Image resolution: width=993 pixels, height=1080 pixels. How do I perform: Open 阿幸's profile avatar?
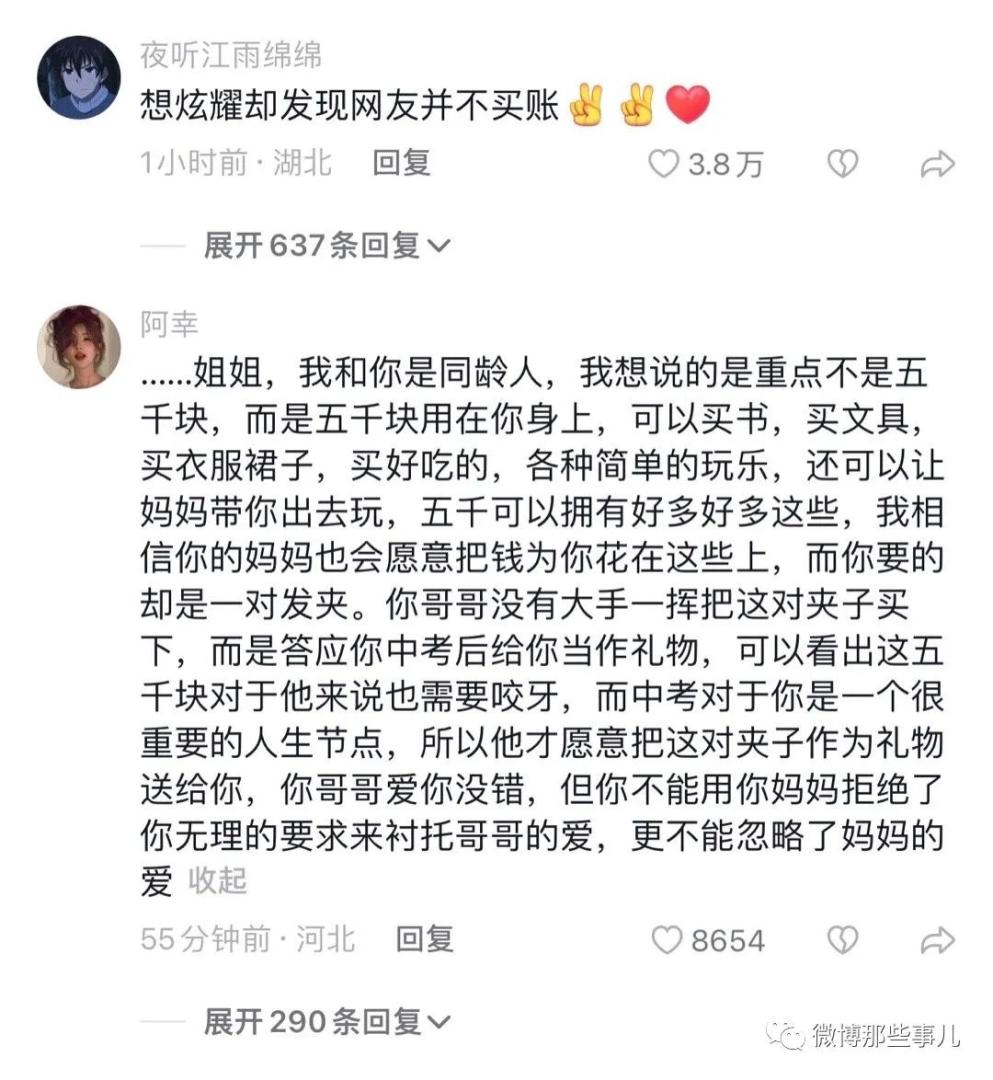click(x=79, y=347)
